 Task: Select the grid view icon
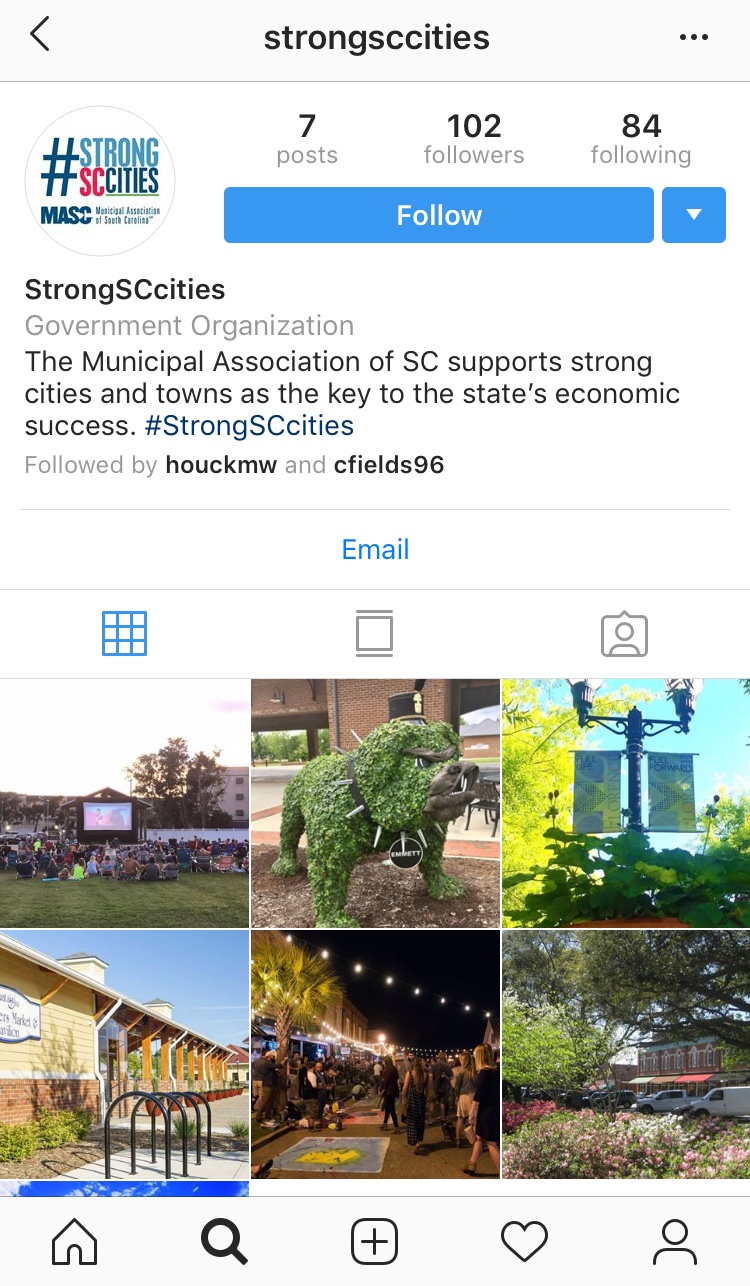(x=124, y=633)
